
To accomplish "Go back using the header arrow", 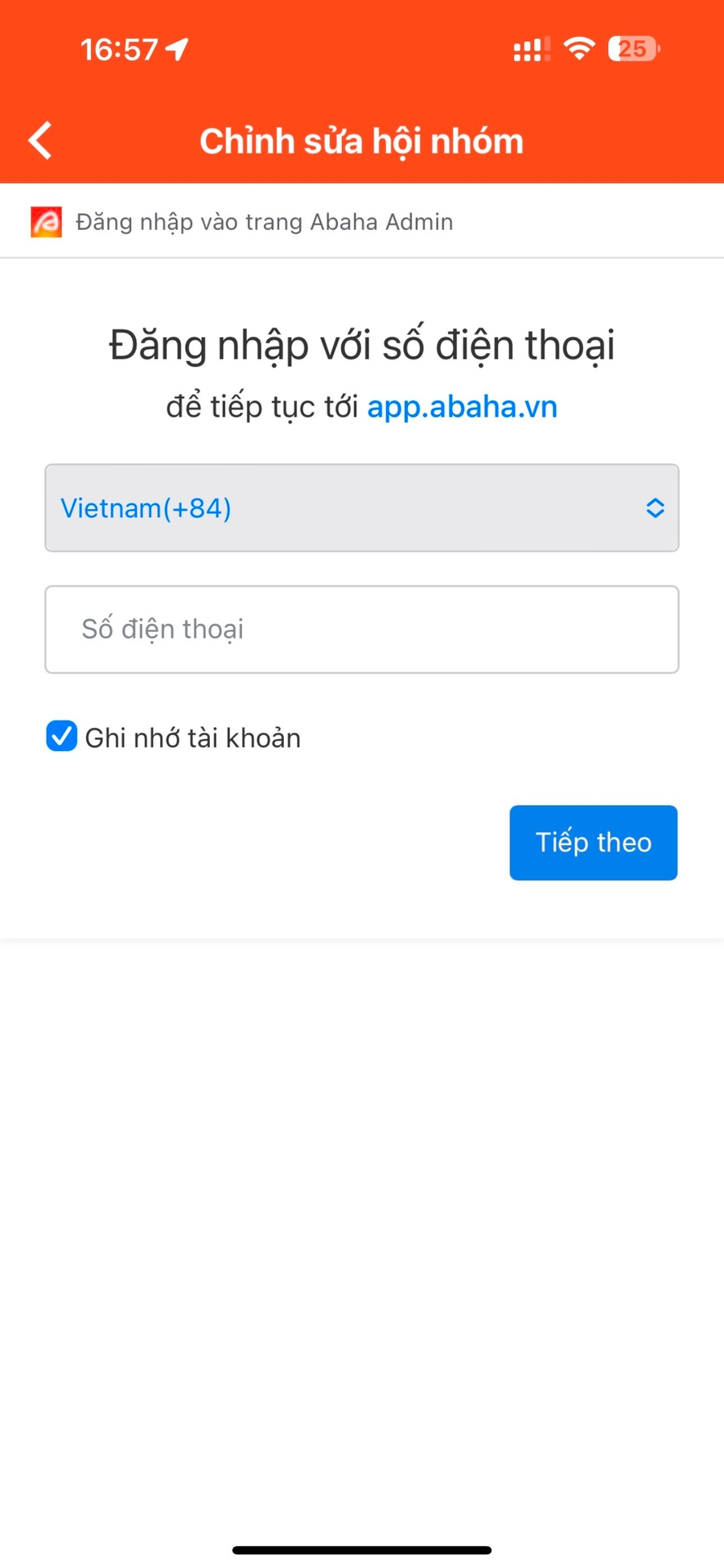I will point(40,141).
